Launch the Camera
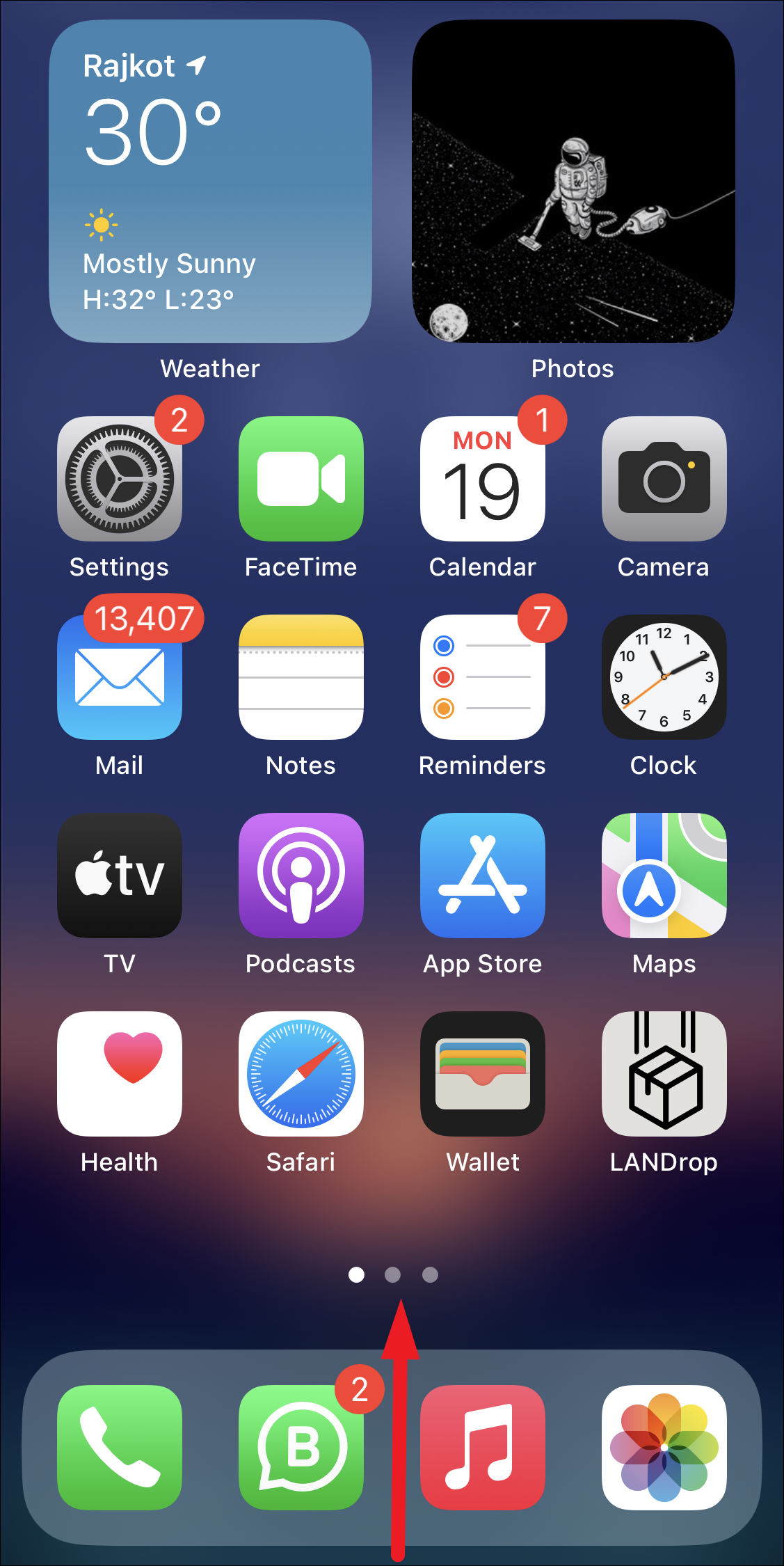This screenshot has height=1566, width=784. tap(664, 479)
